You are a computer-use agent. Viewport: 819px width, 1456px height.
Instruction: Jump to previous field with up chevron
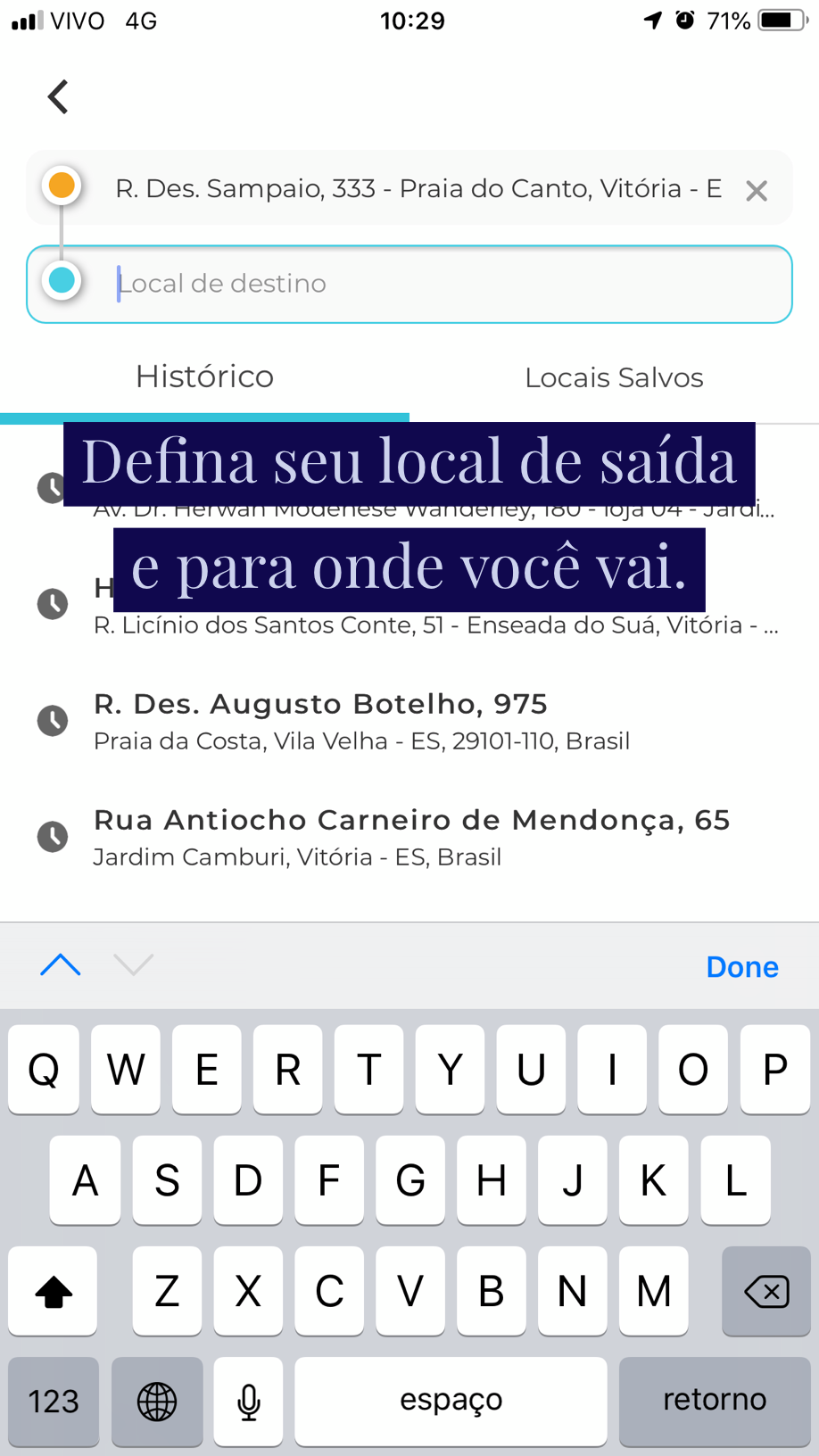pos(61,964)
